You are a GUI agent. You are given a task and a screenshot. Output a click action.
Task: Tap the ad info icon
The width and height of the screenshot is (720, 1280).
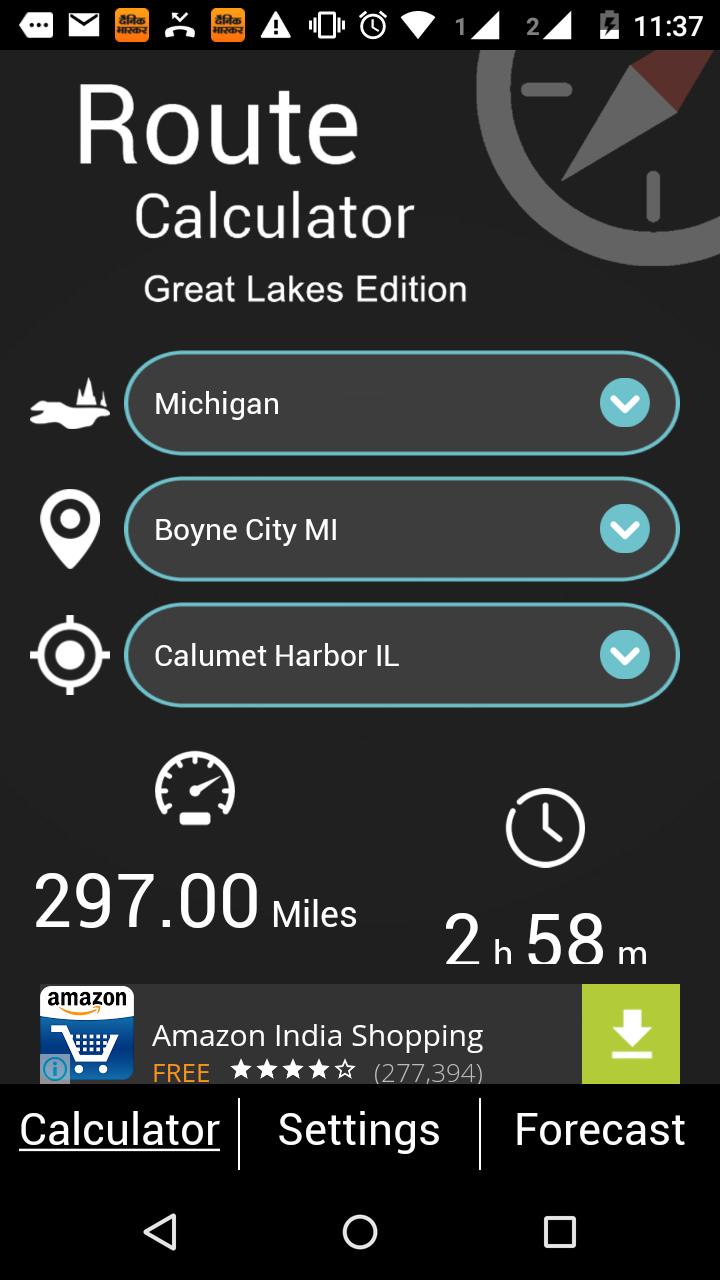point(55,1069)
